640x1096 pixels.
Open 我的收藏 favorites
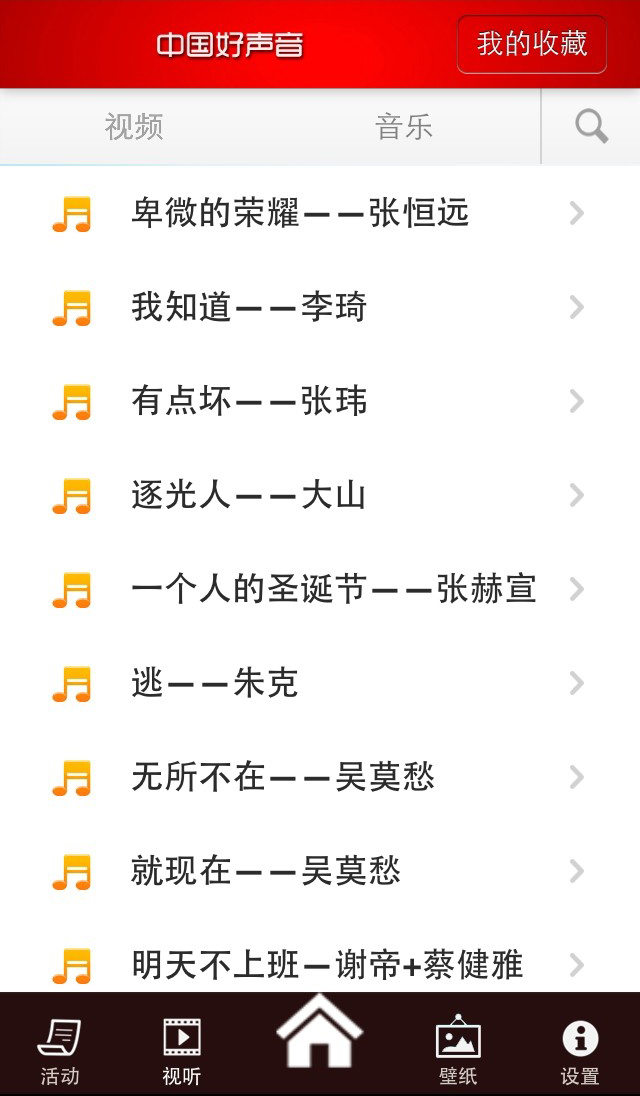[532, 45]
